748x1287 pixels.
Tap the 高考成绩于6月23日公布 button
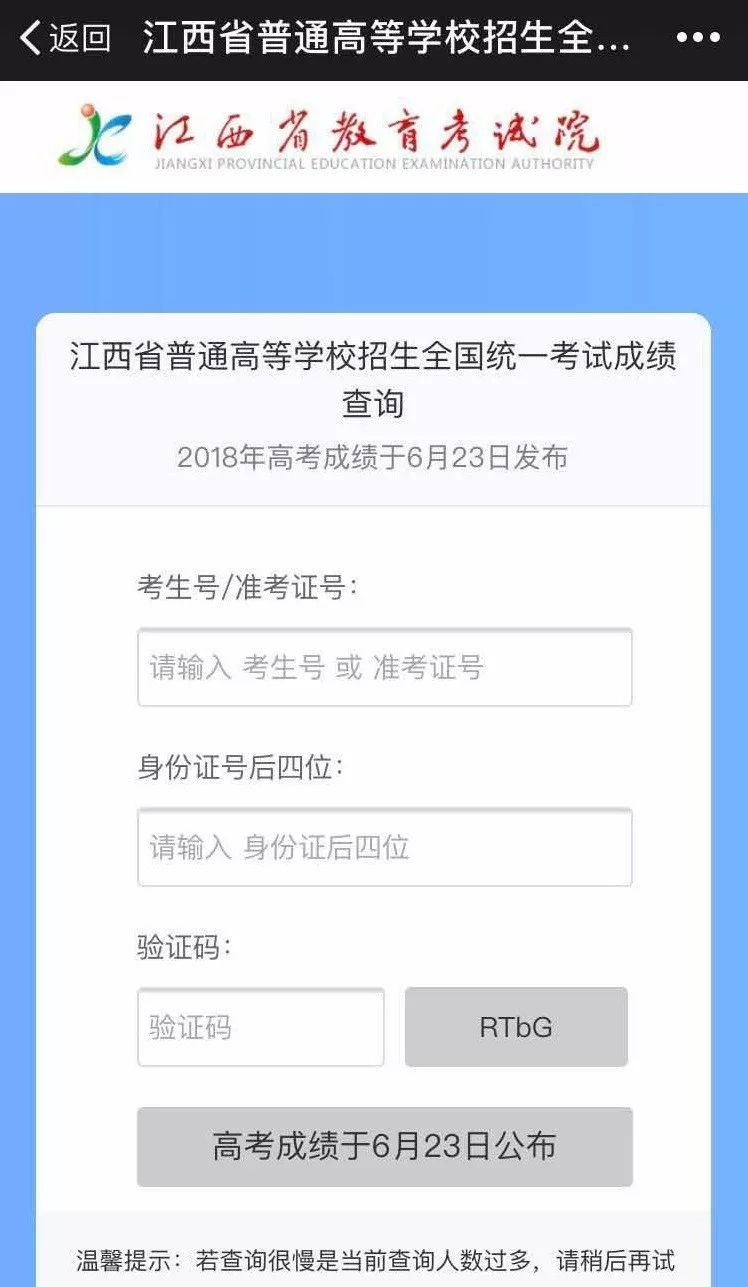pyautogui.click(x=384, y=1147)
